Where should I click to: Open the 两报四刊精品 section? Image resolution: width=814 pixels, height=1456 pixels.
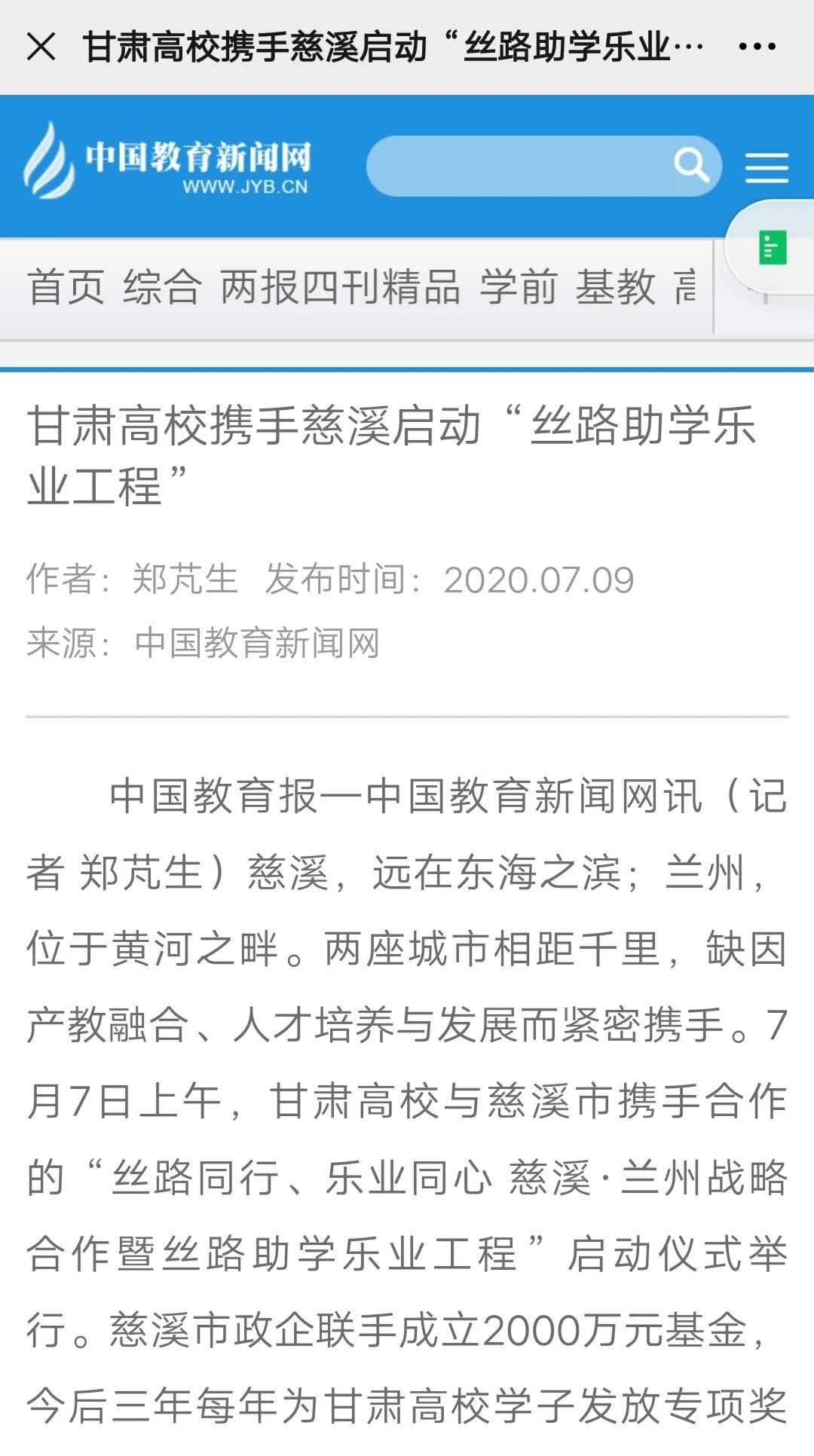tap(340, 287)
